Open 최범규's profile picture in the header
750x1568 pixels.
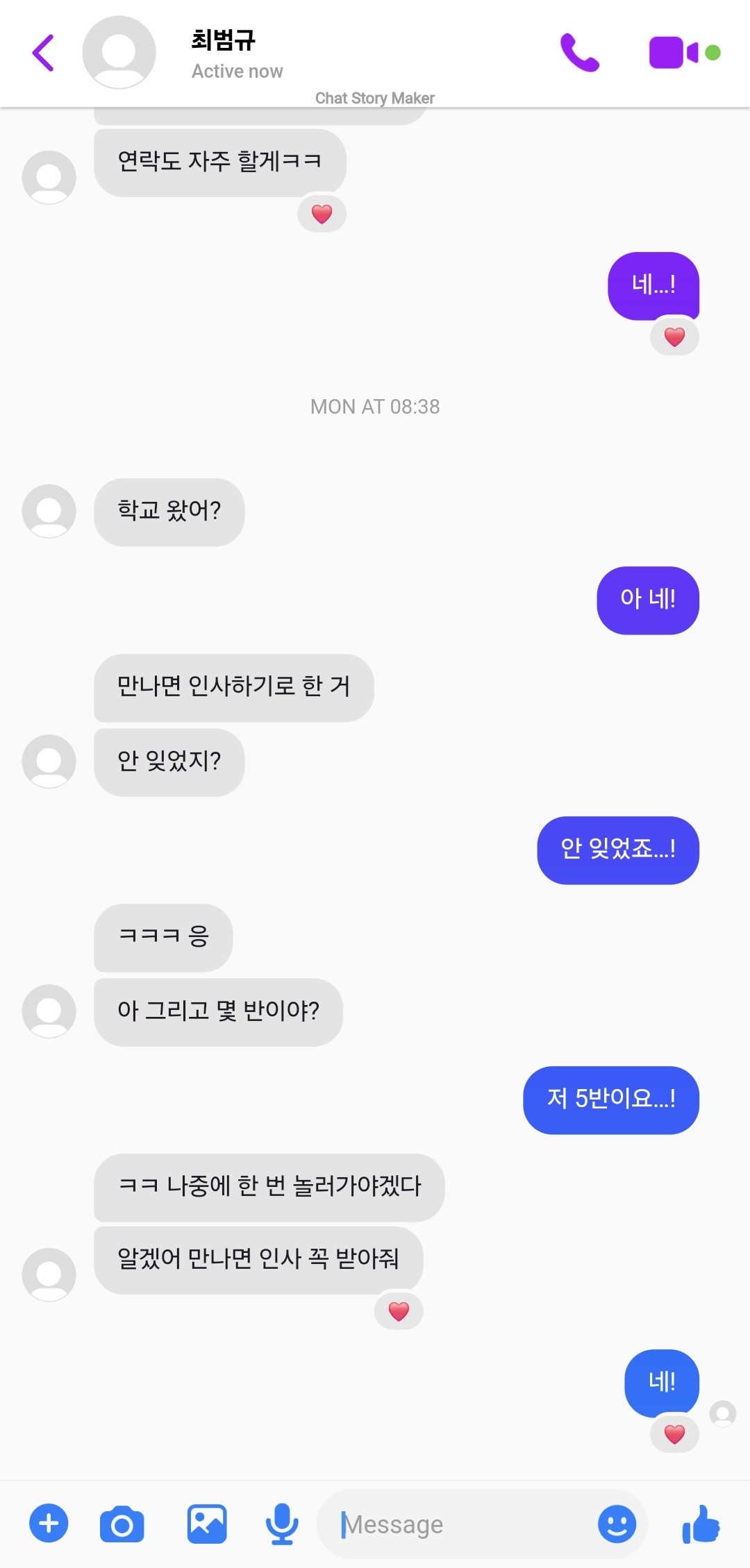pyautogui.click(x=119, y=53)
